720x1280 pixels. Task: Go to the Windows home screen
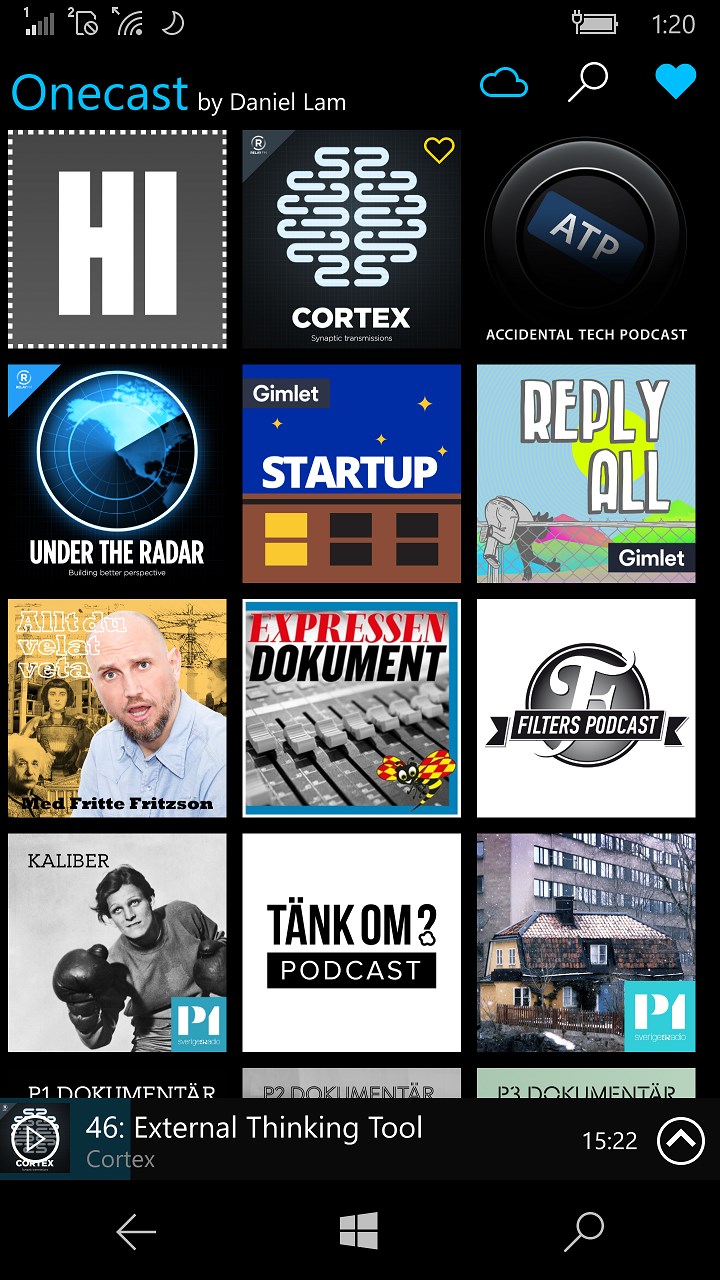(x=359, y=1232)
